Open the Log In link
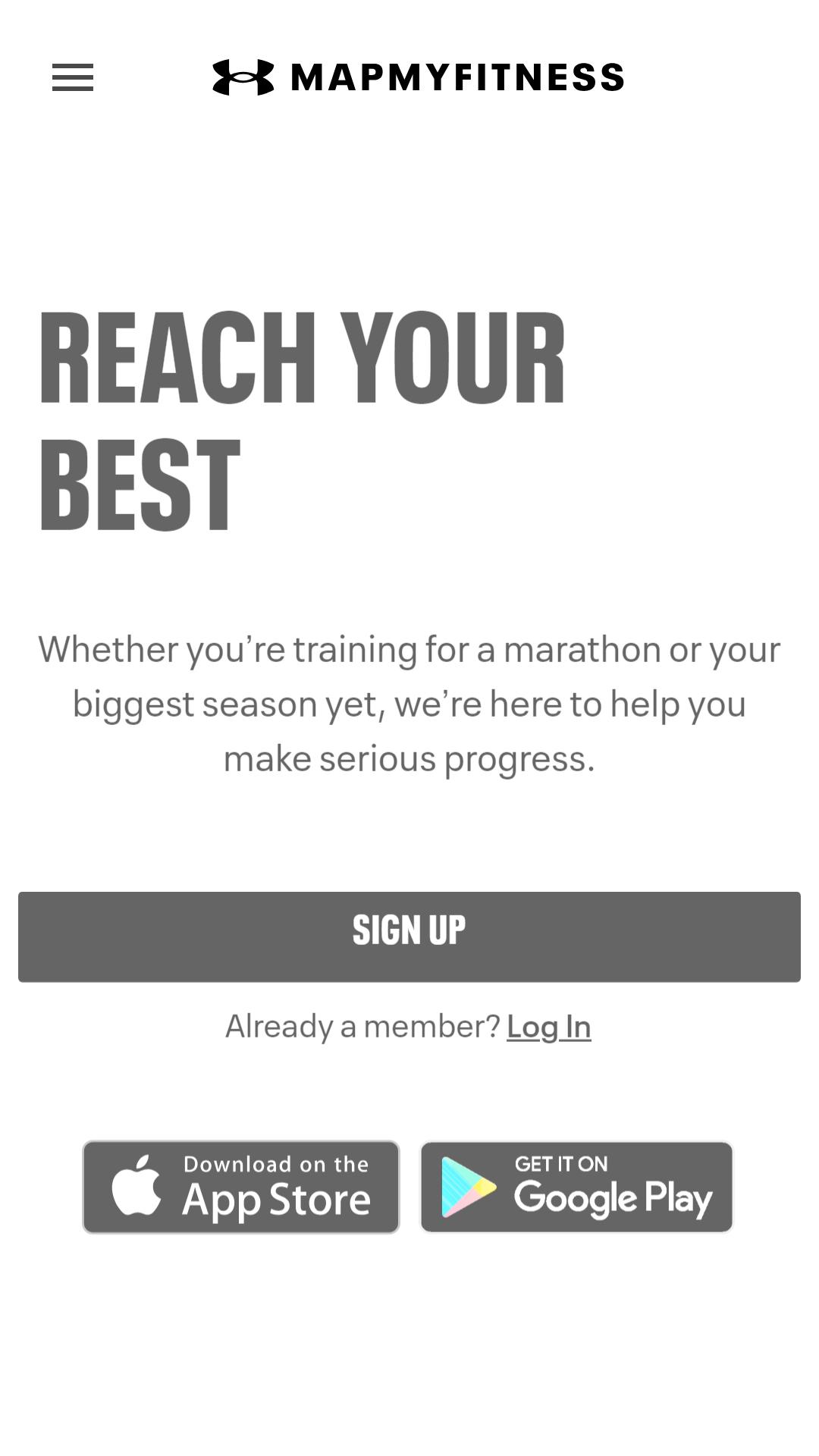 [549, 1027]
